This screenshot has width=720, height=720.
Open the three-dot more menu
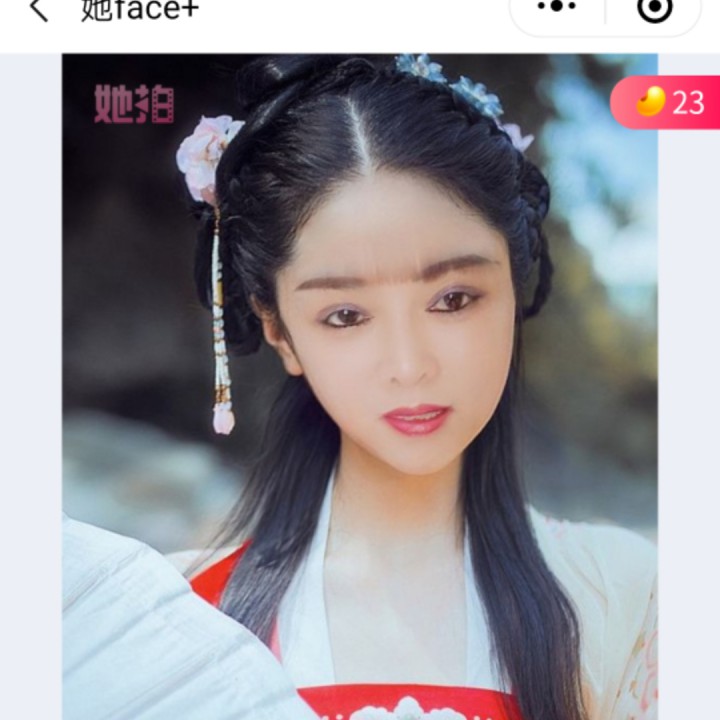557,6
